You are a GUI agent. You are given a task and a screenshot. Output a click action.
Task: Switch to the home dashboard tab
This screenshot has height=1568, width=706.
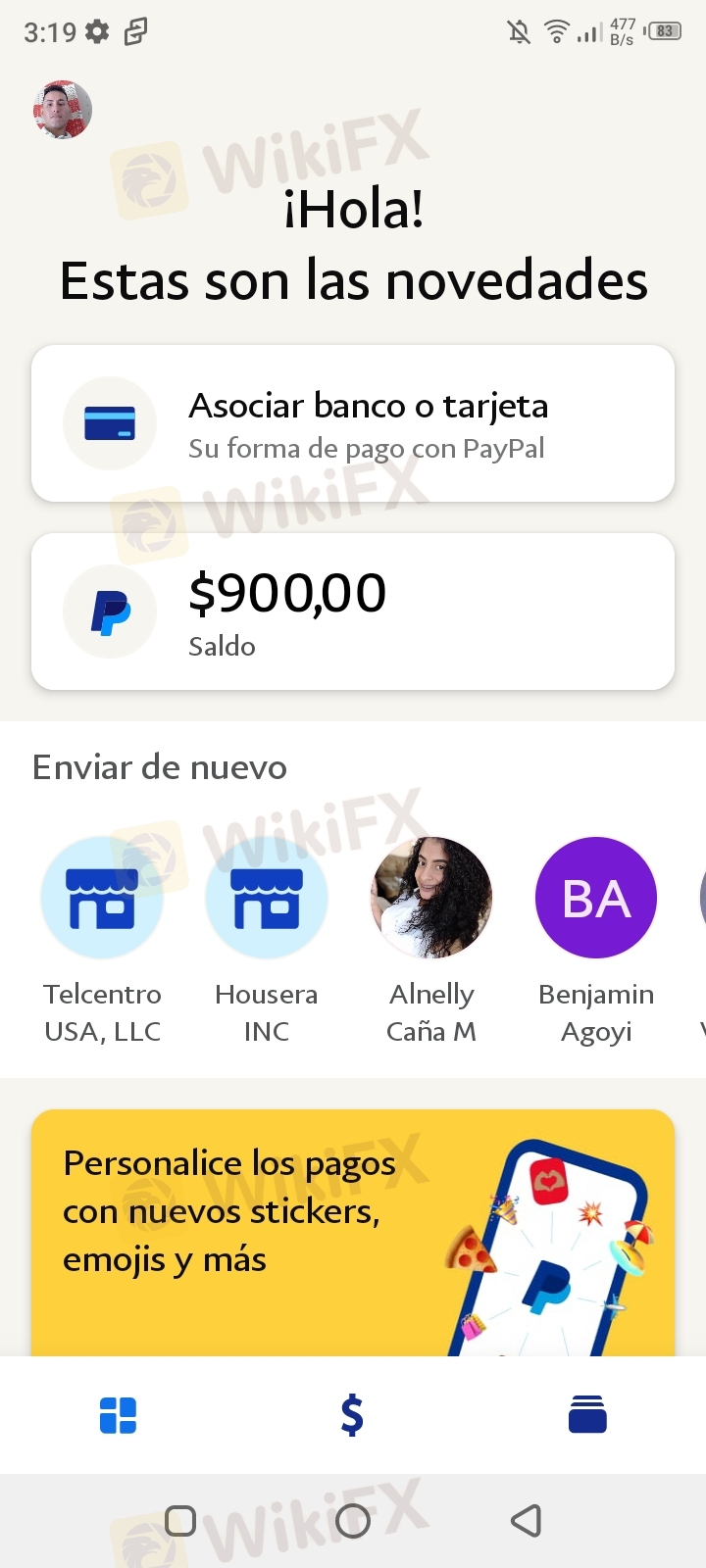pyautogui.click(x=118, y=1415)
